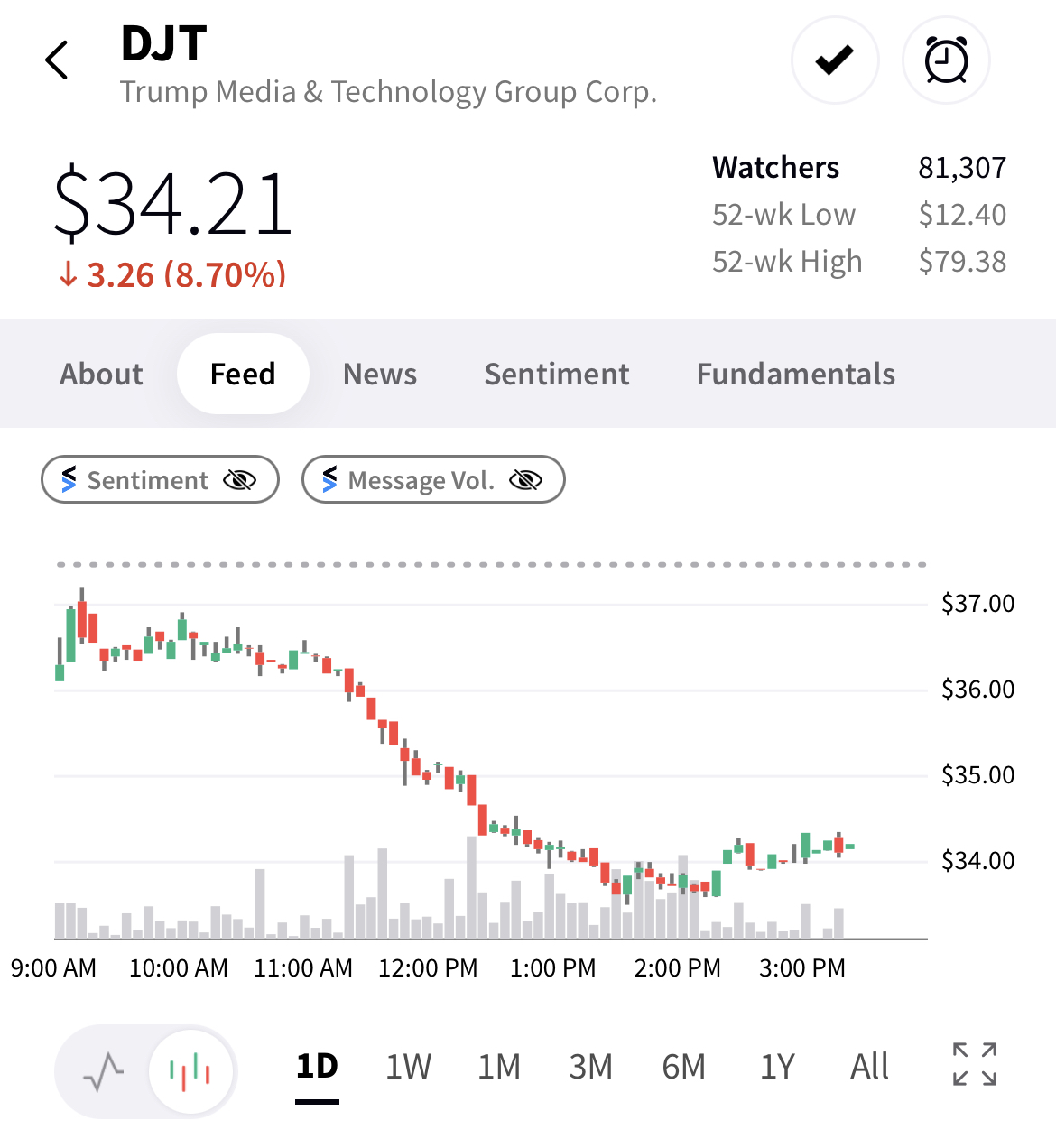The height and width of the screenshot is (1148, 1056).
Task: Switch to the About tab
Action: pos(102,374)
